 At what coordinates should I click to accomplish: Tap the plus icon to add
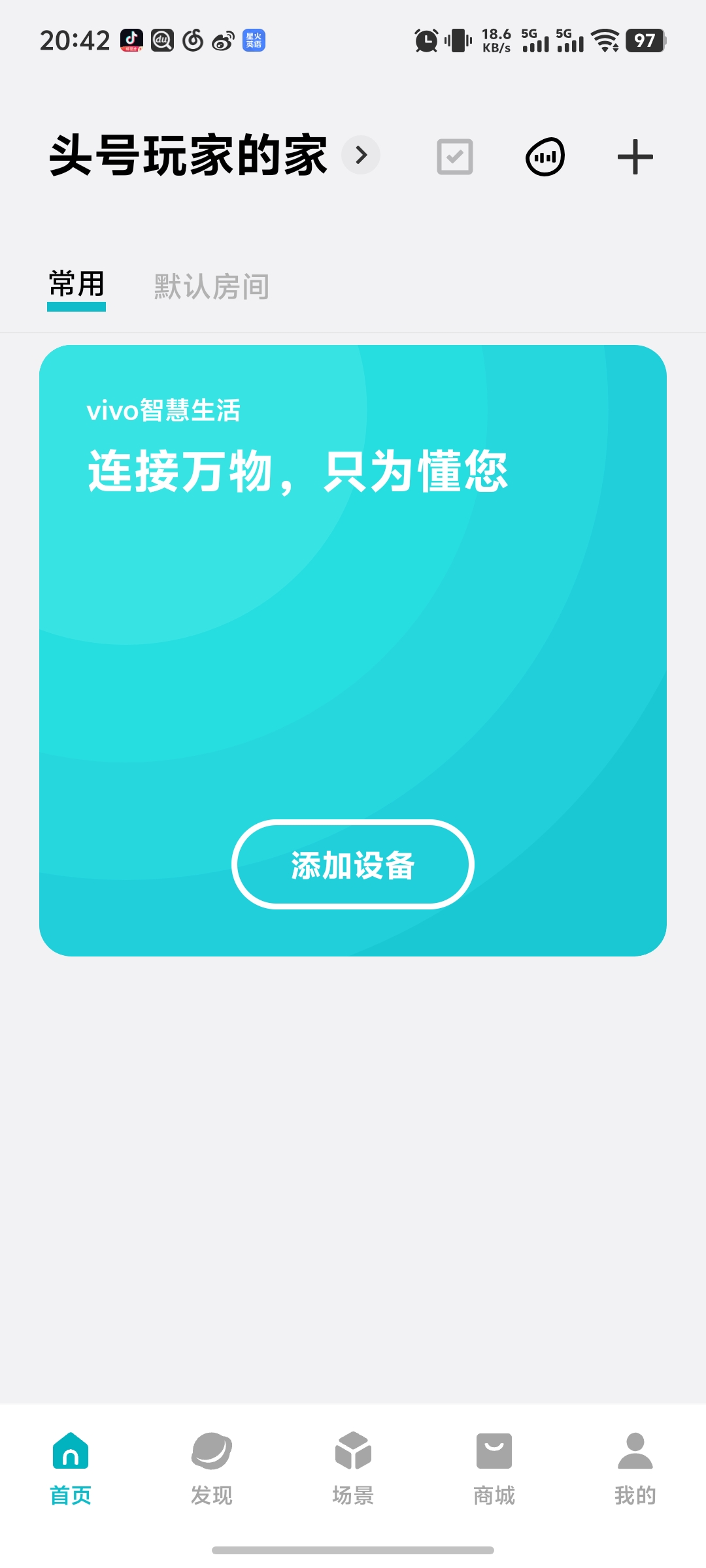[x=635, y=157]
